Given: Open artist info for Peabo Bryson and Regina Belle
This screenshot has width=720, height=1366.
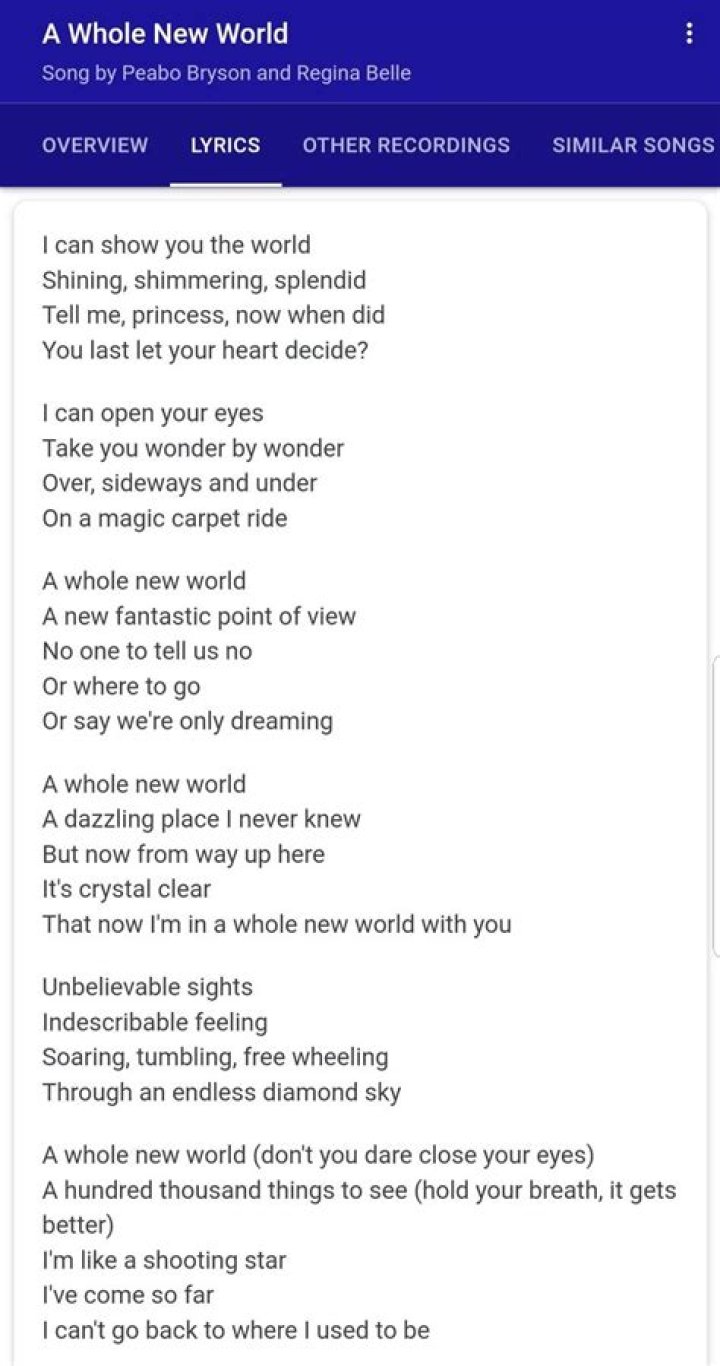Looking at the screenshot, I should 226,72.
